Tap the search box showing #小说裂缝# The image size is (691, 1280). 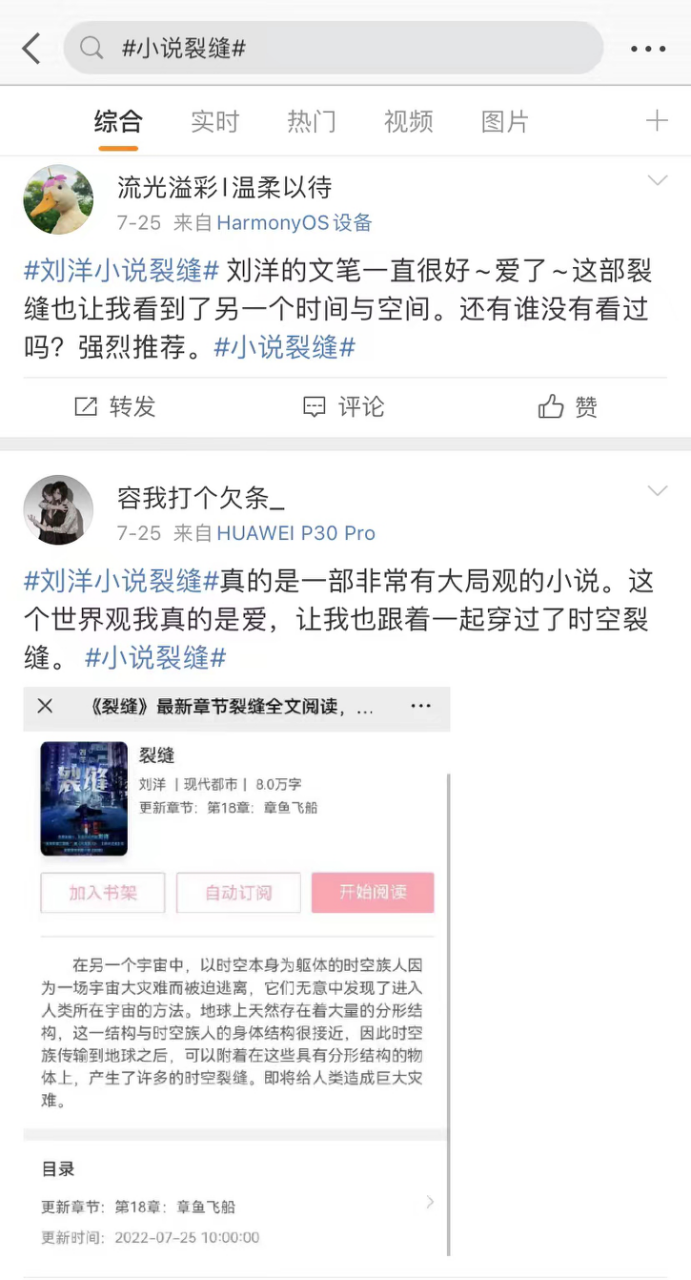pyautogui.click(x=334, y=48)
